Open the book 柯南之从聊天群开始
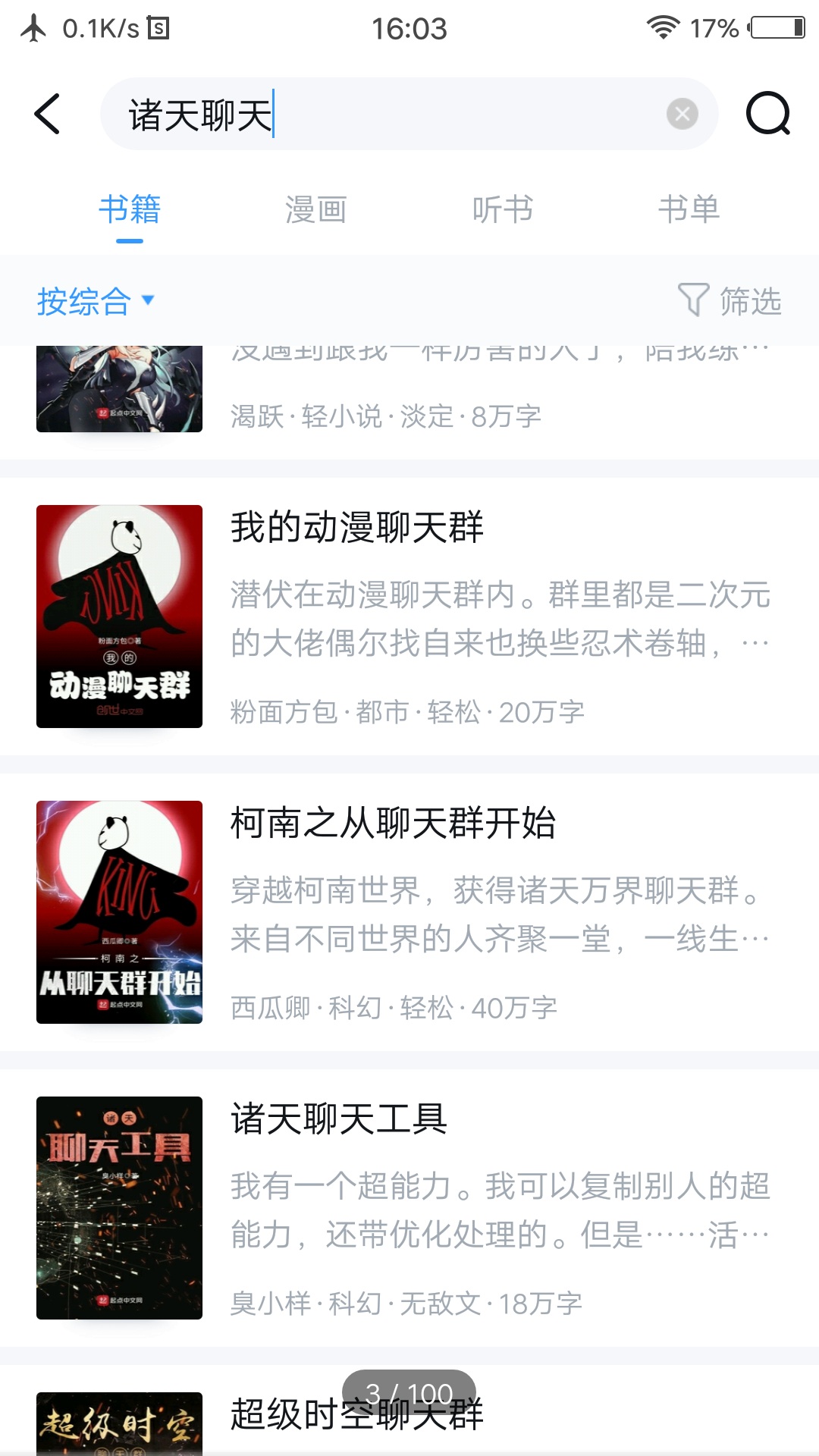This screenshot has height=1456, width=819. [x=409, y=912]
